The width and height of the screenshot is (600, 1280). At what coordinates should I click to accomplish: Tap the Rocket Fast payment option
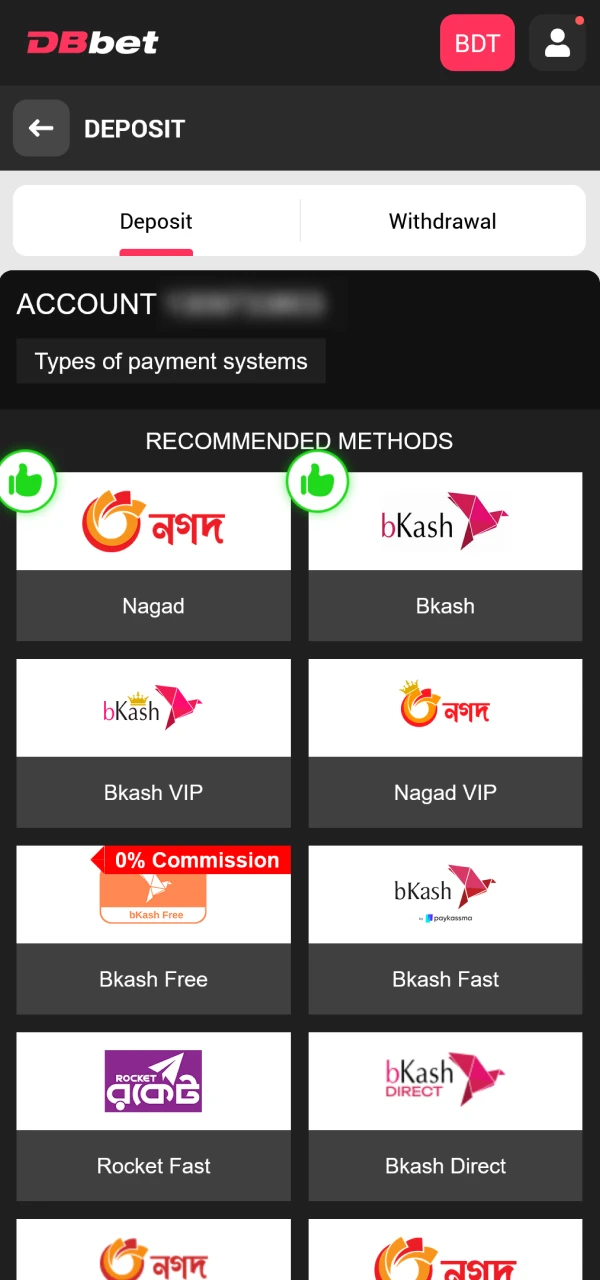pos(153,1115)
